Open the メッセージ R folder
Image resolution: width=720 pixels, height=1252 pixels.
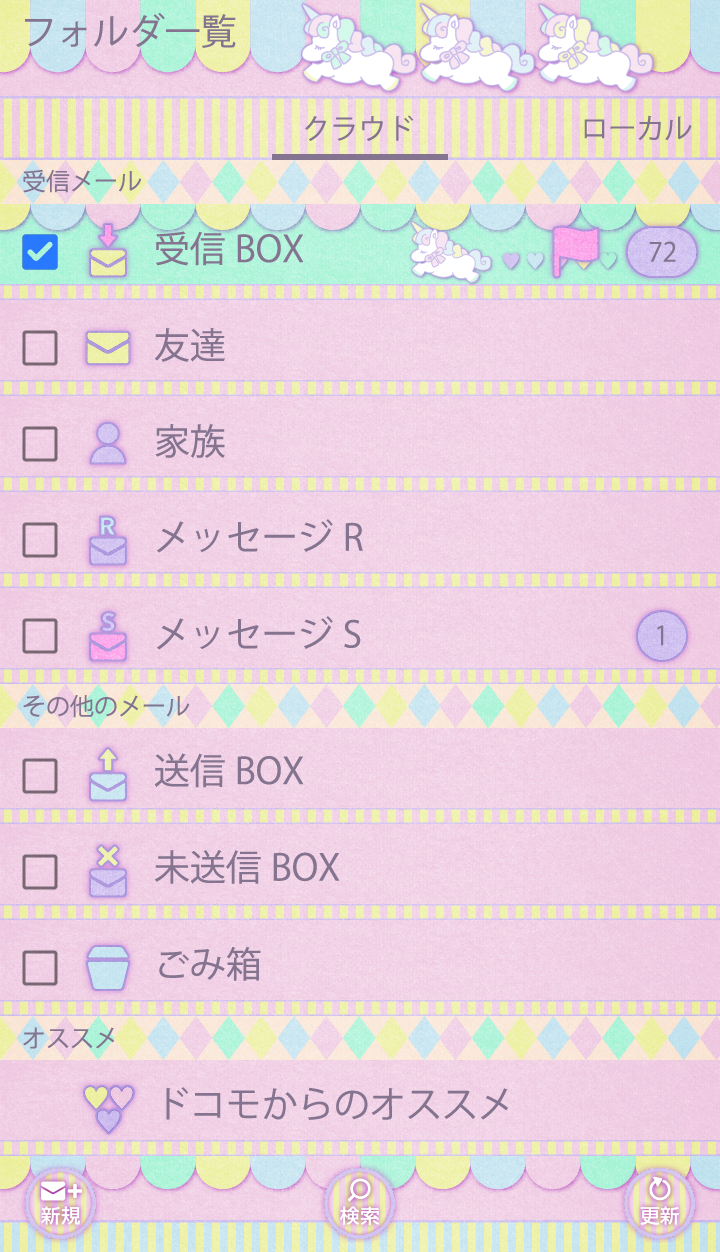point(258,538)
